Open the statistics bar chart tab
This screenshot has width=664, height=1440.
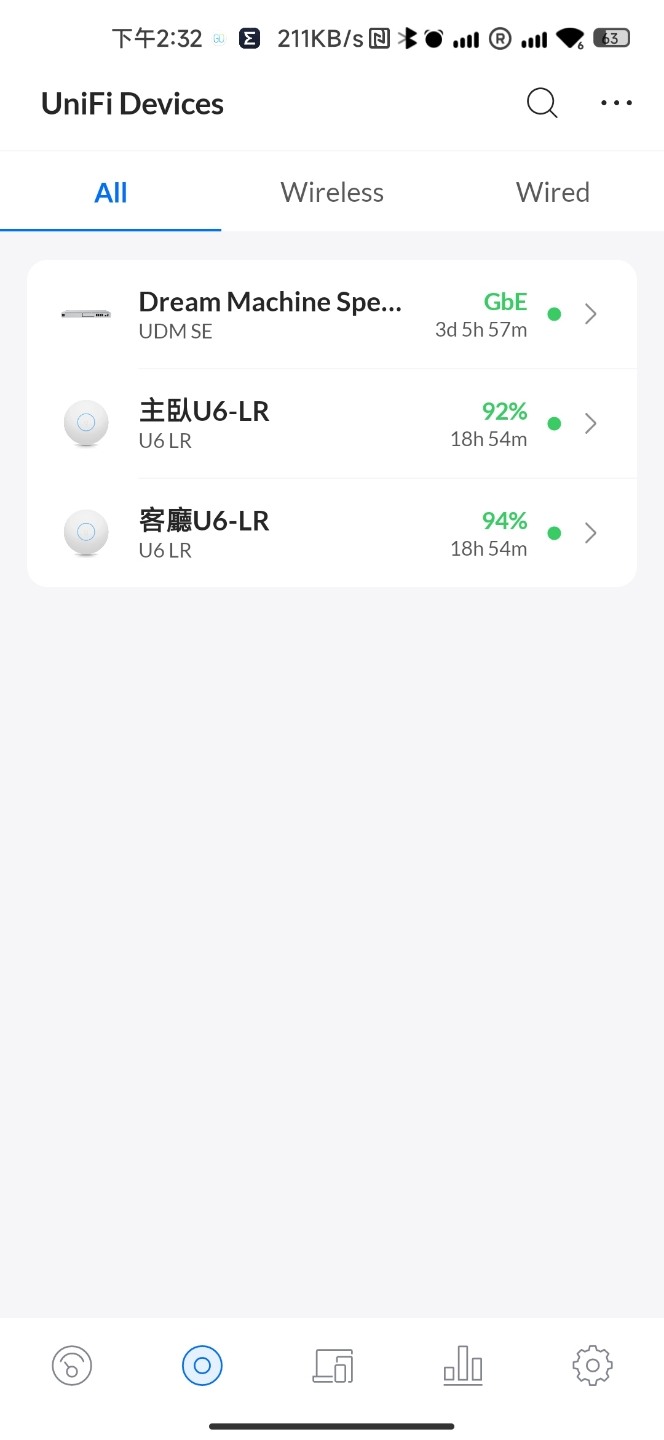pos(463,1365)
